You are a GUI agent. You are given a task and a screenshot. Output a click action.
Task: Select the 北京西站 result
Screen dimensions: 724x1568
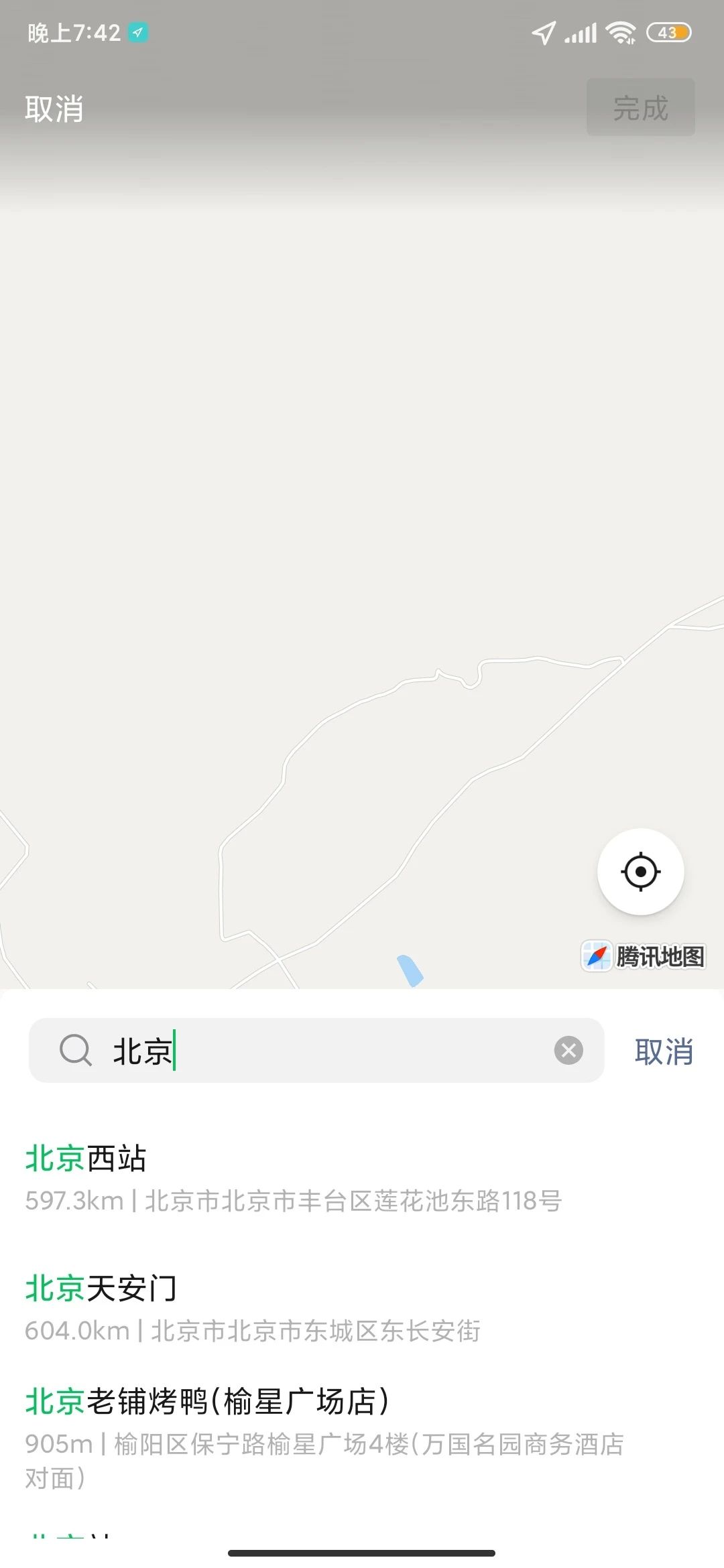click(x=362, y=1179)
